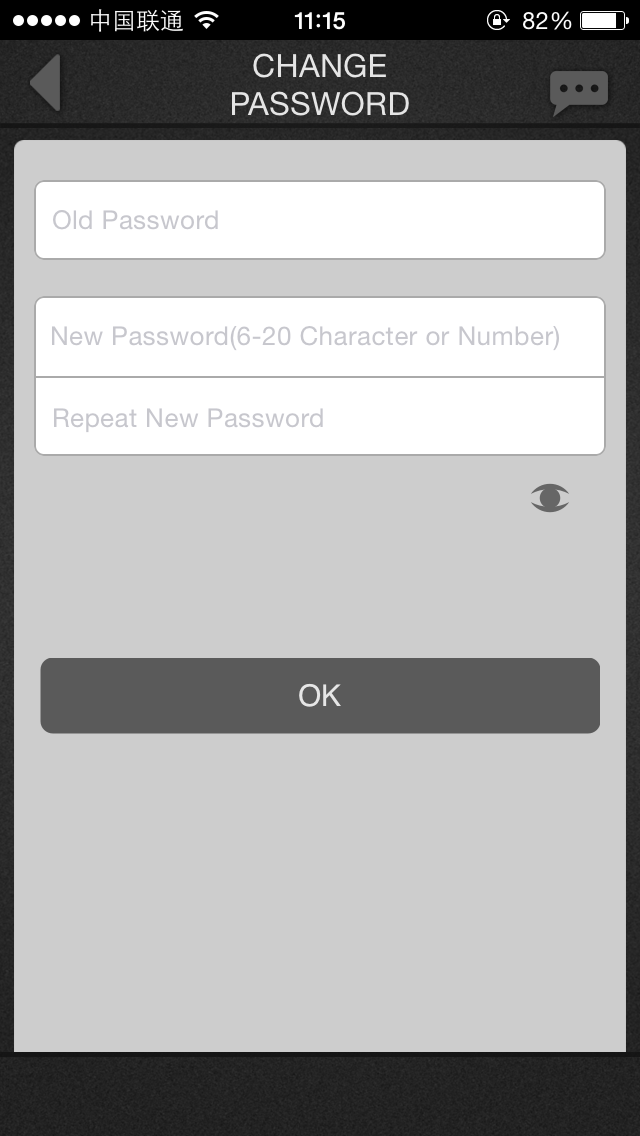640x1136 pixels.
Task: Focus the Old Password field
Action: coord(320,220)
